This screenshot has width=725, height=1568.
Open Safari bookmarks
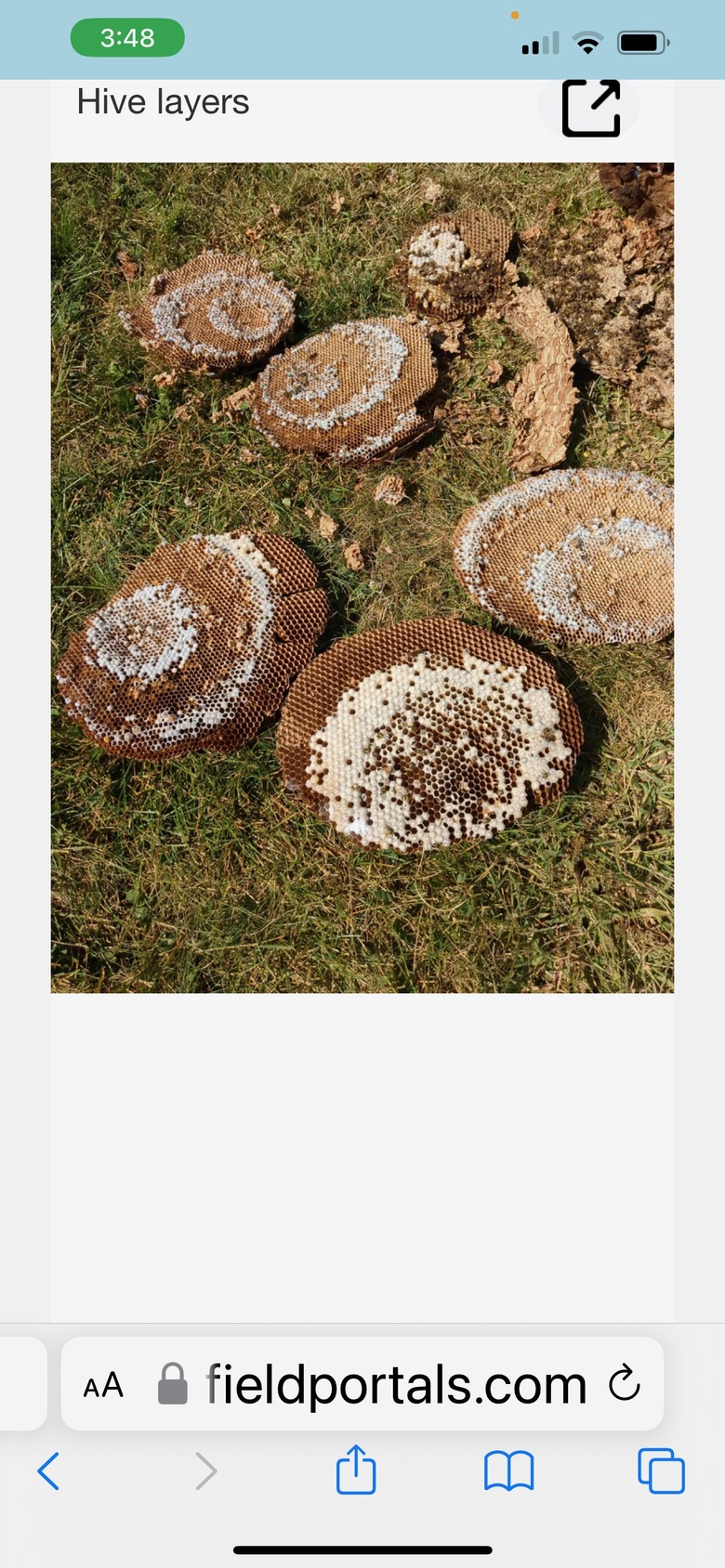pyautogui.click(x=509, y=1471)
